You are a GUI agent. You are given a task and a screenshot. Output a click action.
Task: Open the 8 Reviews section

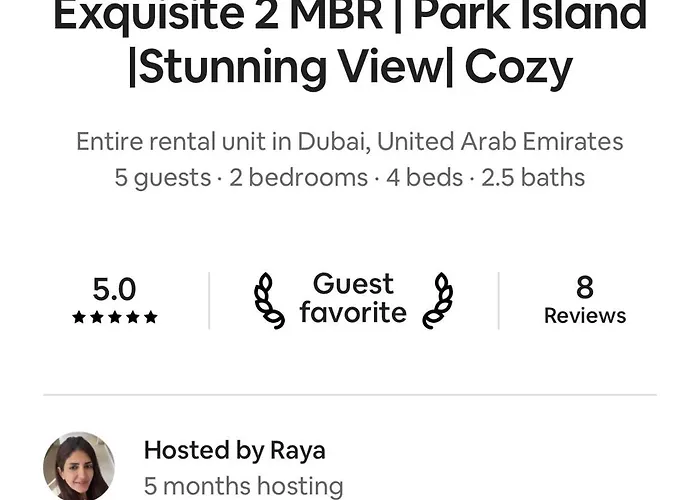point(584,300)
